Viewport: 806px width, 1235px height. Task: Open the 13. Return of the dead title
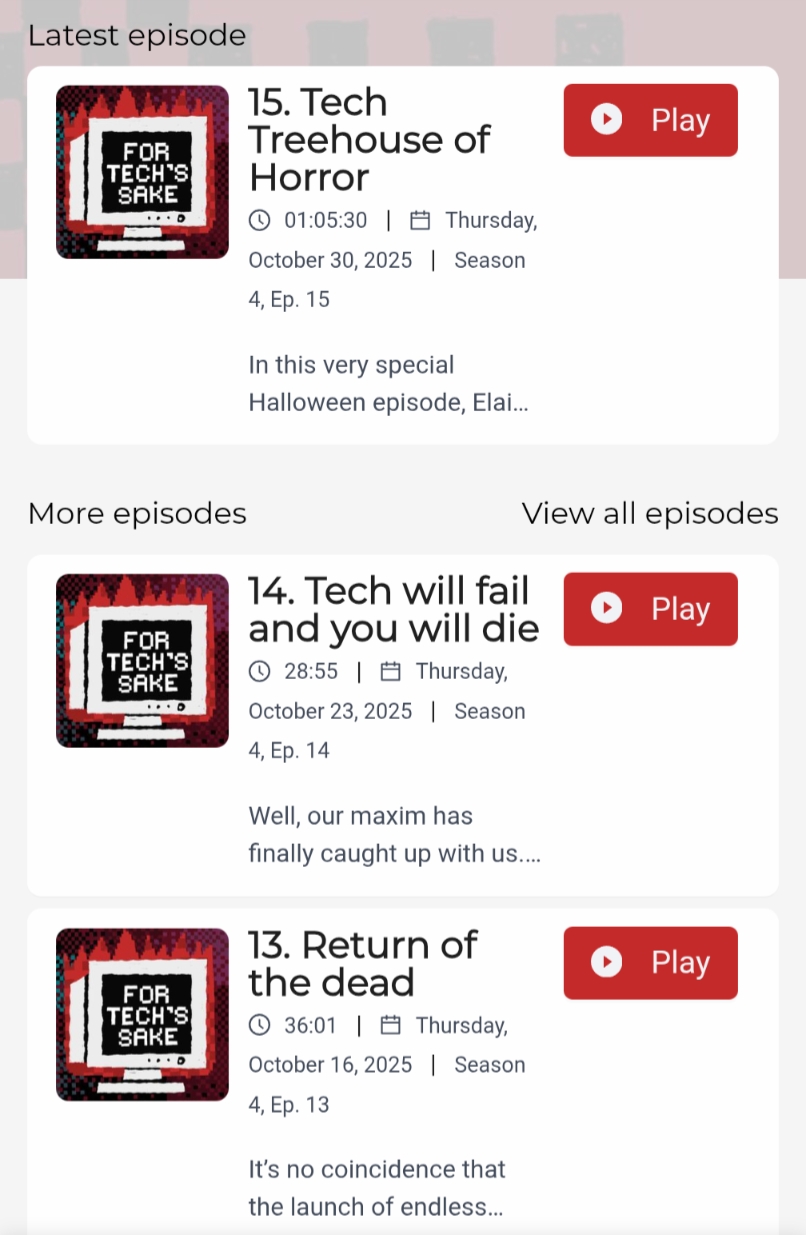pyautogui.click(x=362, y=963)
